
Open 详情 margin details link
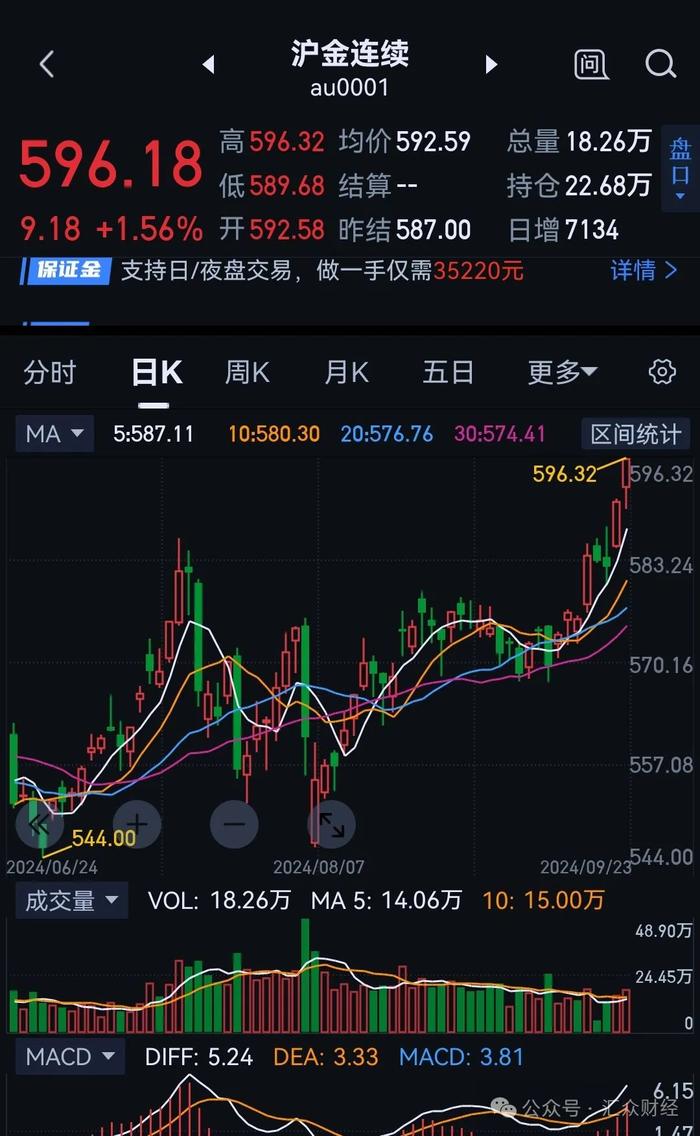click(x=644, y=271)
